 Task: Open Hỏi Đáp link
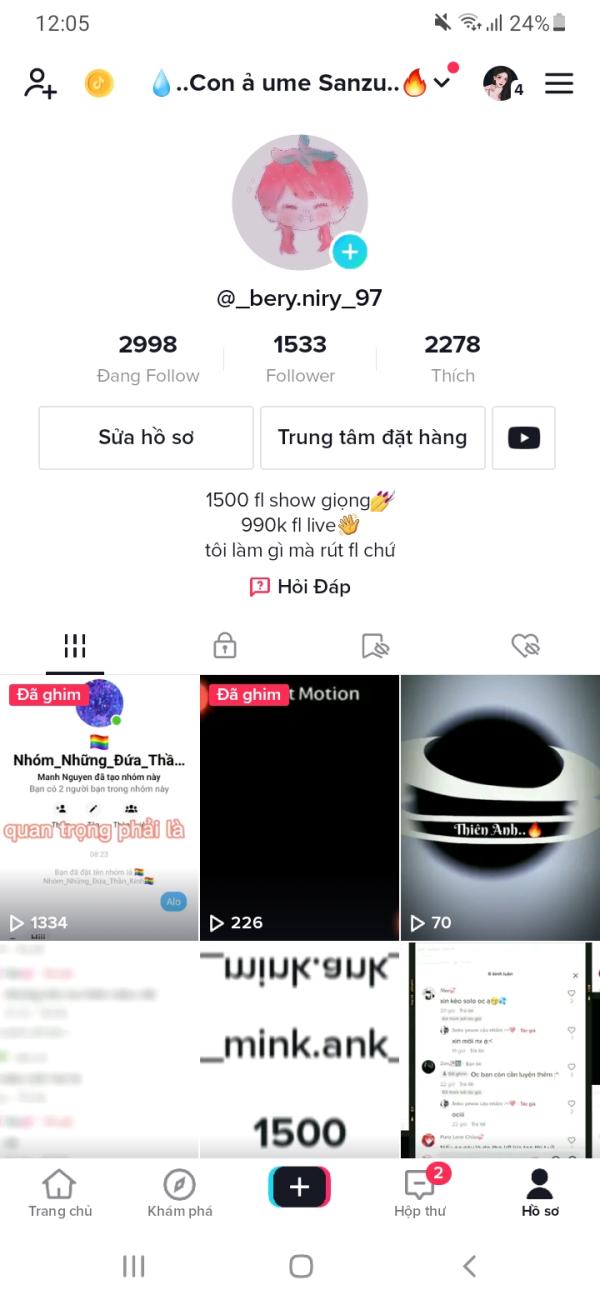click(300, 587)
